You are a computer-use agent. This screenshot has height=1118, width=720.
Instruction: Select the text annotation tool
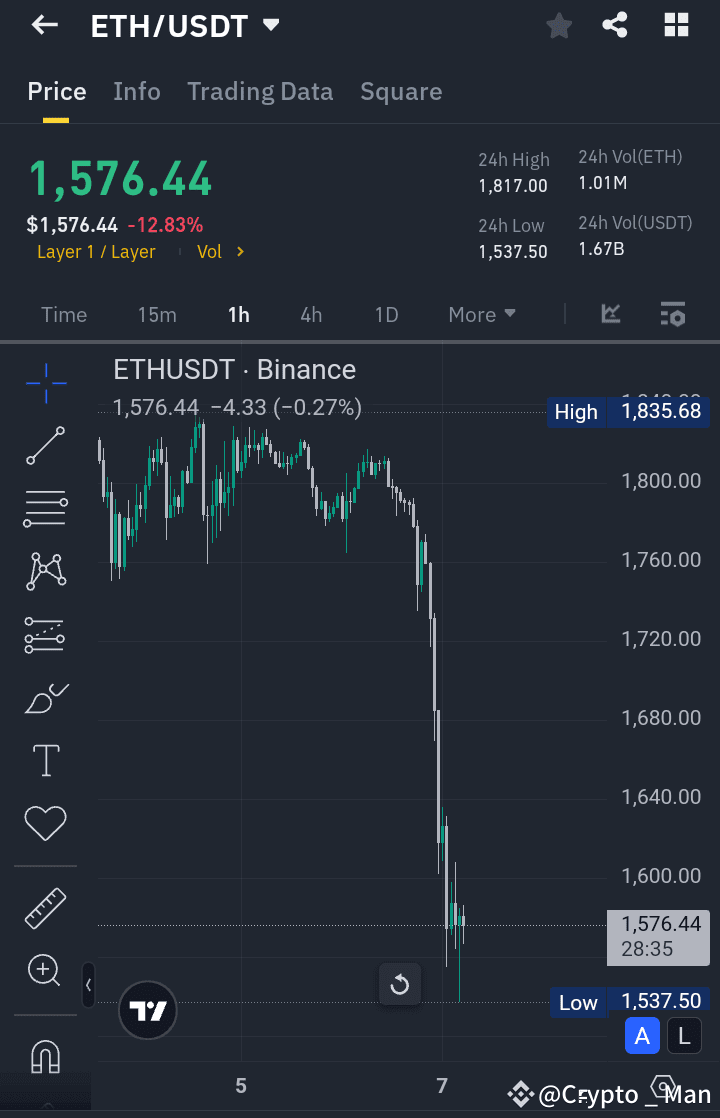pos(45,760)
